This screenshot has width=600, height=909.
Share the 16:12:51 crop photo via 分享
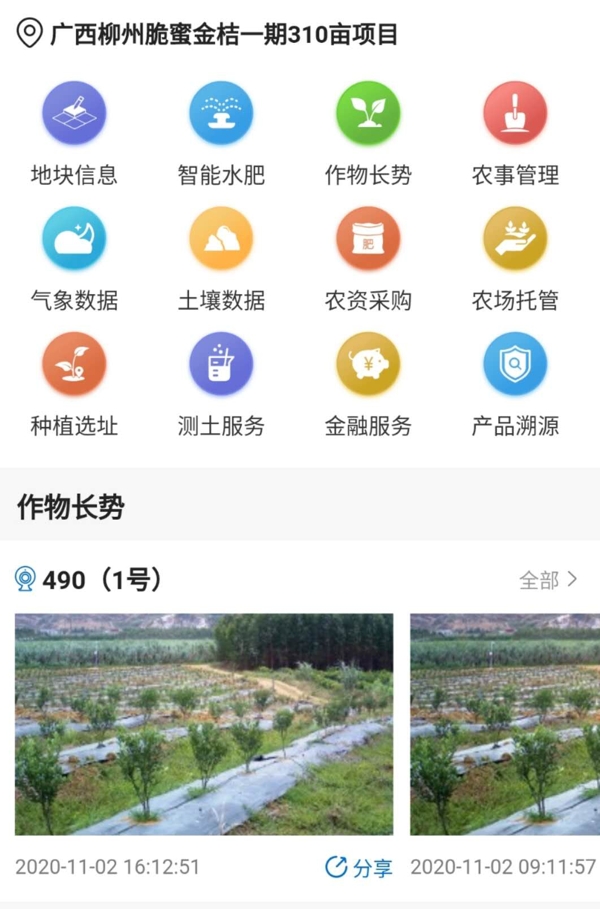coord(359,868)
